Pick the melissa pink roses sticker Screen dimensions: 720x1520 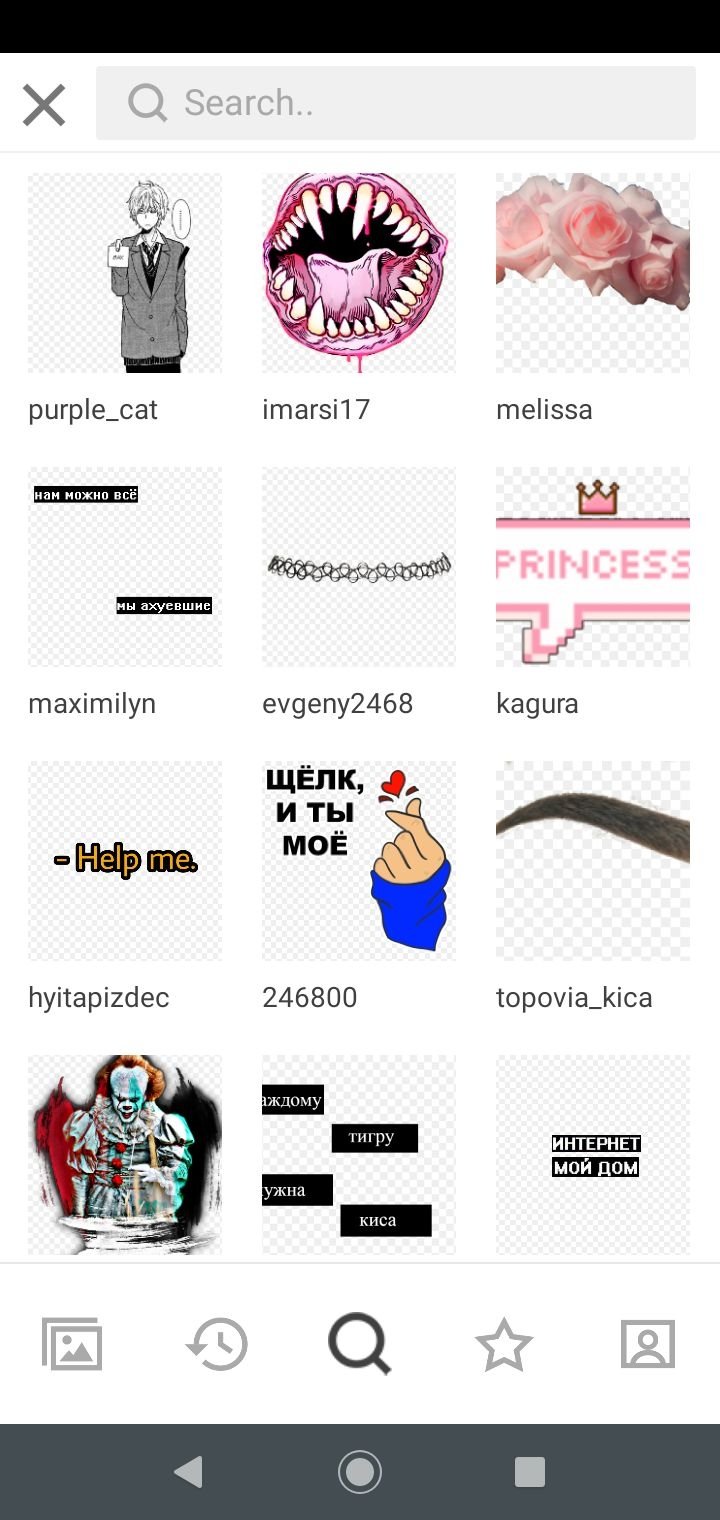click(x=593, y=273)
